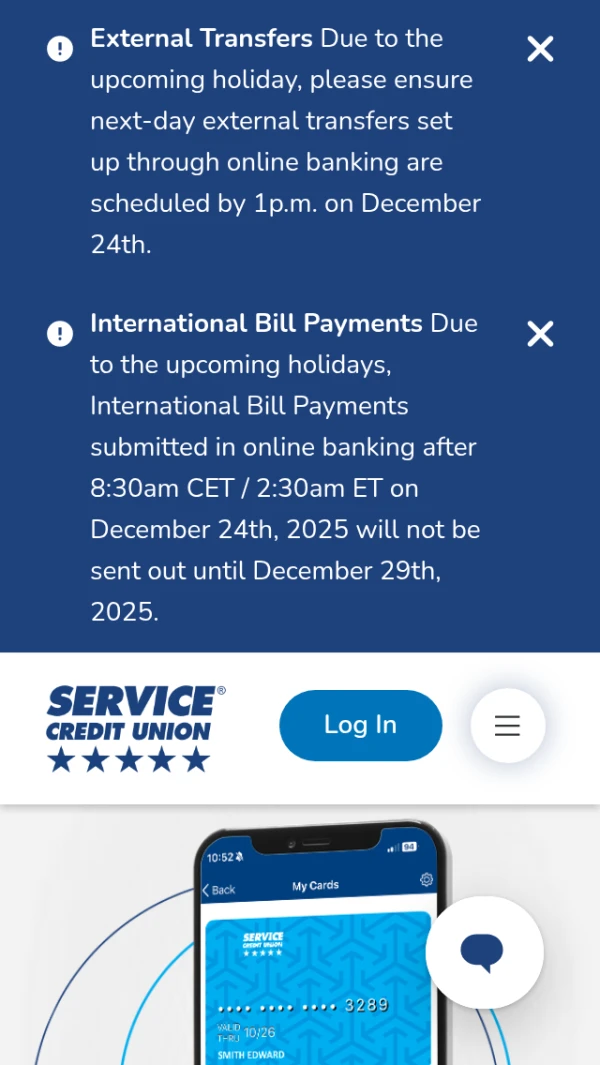Image resolution: width=600 pixels, height=1065 pixels.
Task: Close the International Bill Payments notice
Action: pos(540,334)
